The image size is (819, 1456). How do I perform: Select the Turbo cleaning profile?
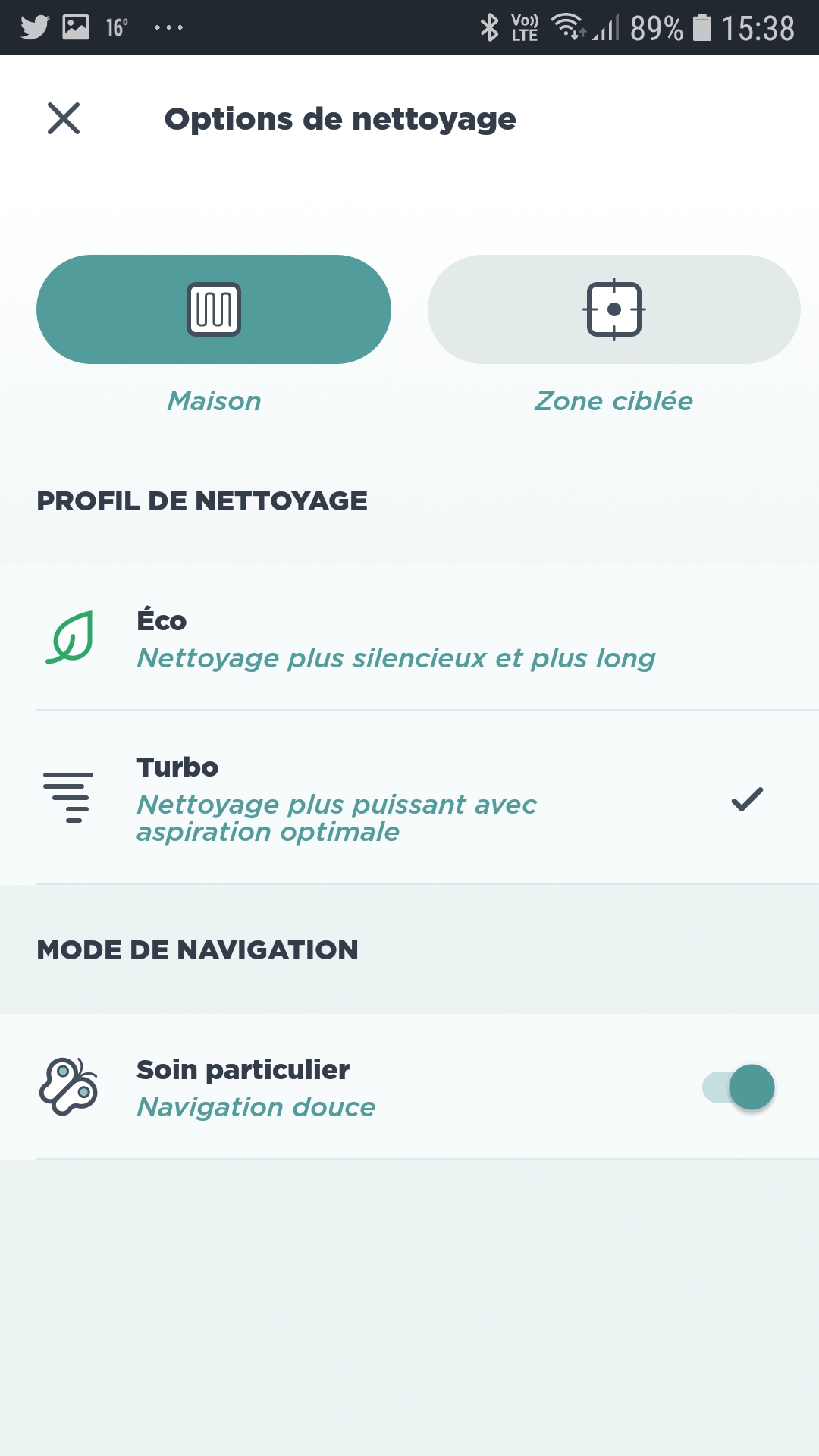pyautogui.click(x=409, y=798)
